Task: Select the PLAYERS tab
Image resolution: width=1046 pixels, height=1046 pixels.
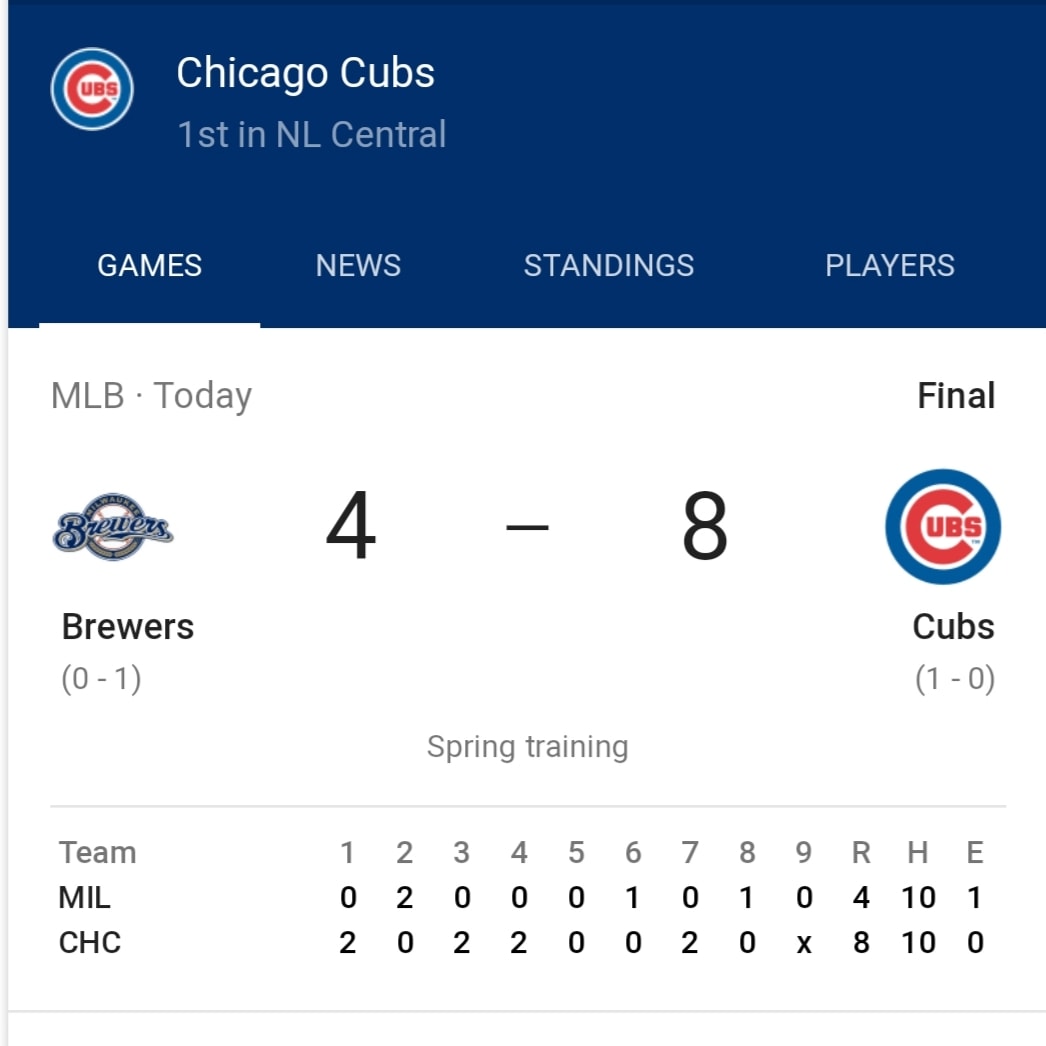Action: tap(889, 266)
